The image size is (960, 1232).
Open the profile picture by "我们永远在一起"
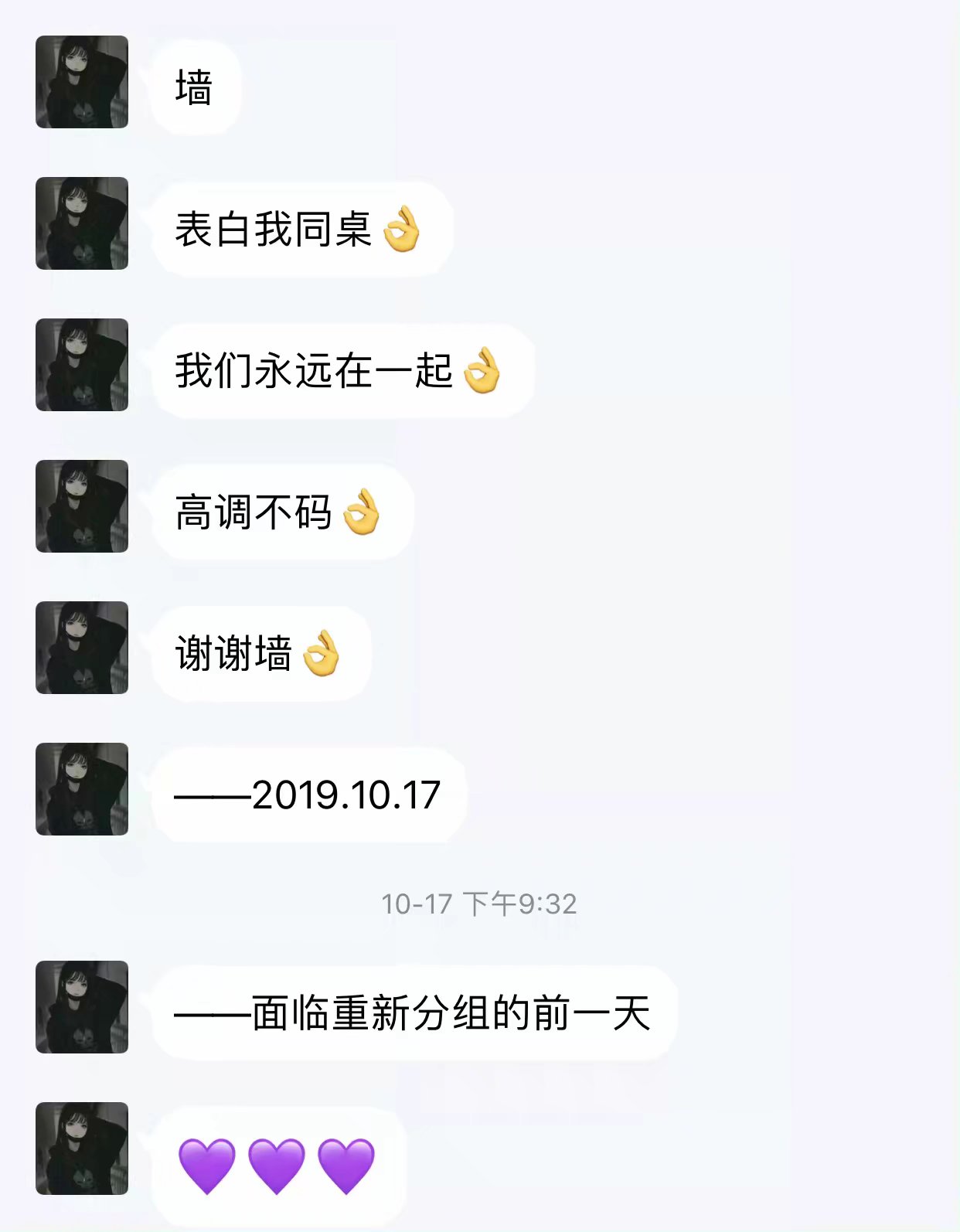pyautogui.click(x=82, y=365)
